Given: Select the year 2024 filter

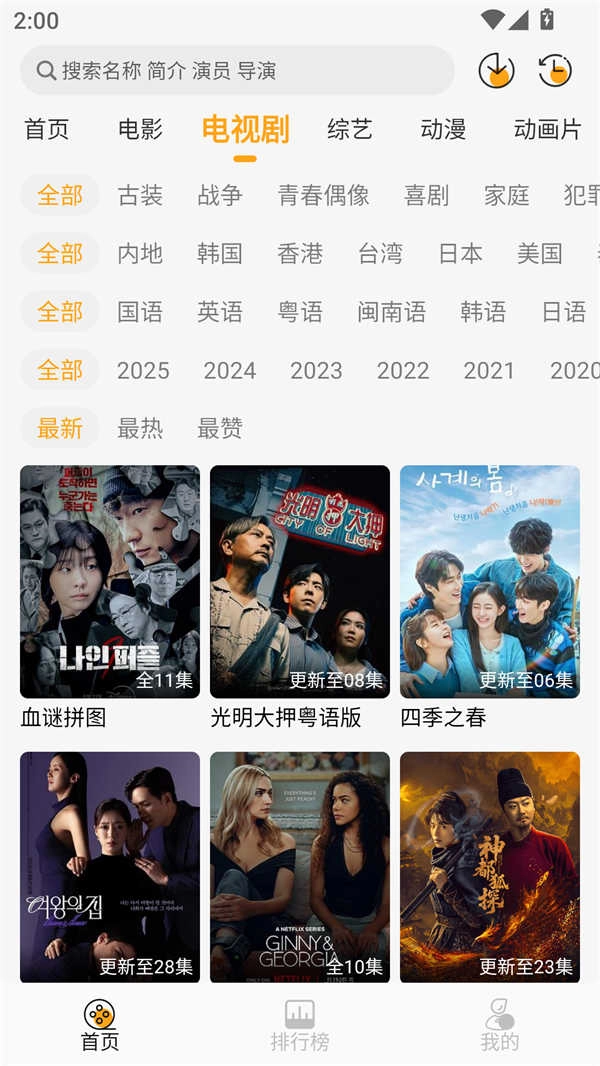Looking at the screenshot, I should [230, 371].
